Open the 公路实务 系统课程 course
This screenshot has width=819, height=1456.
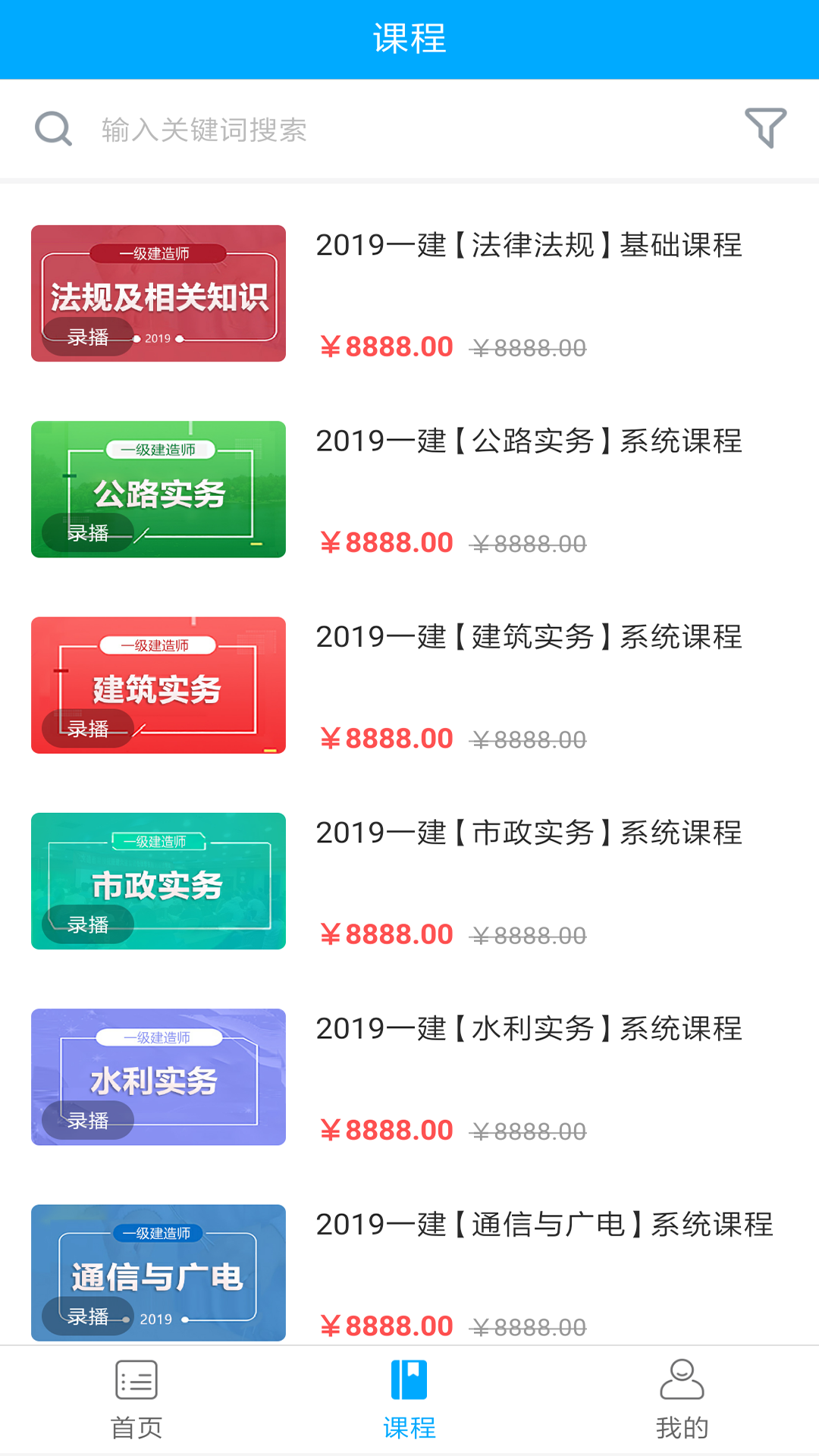click(528, 441)
